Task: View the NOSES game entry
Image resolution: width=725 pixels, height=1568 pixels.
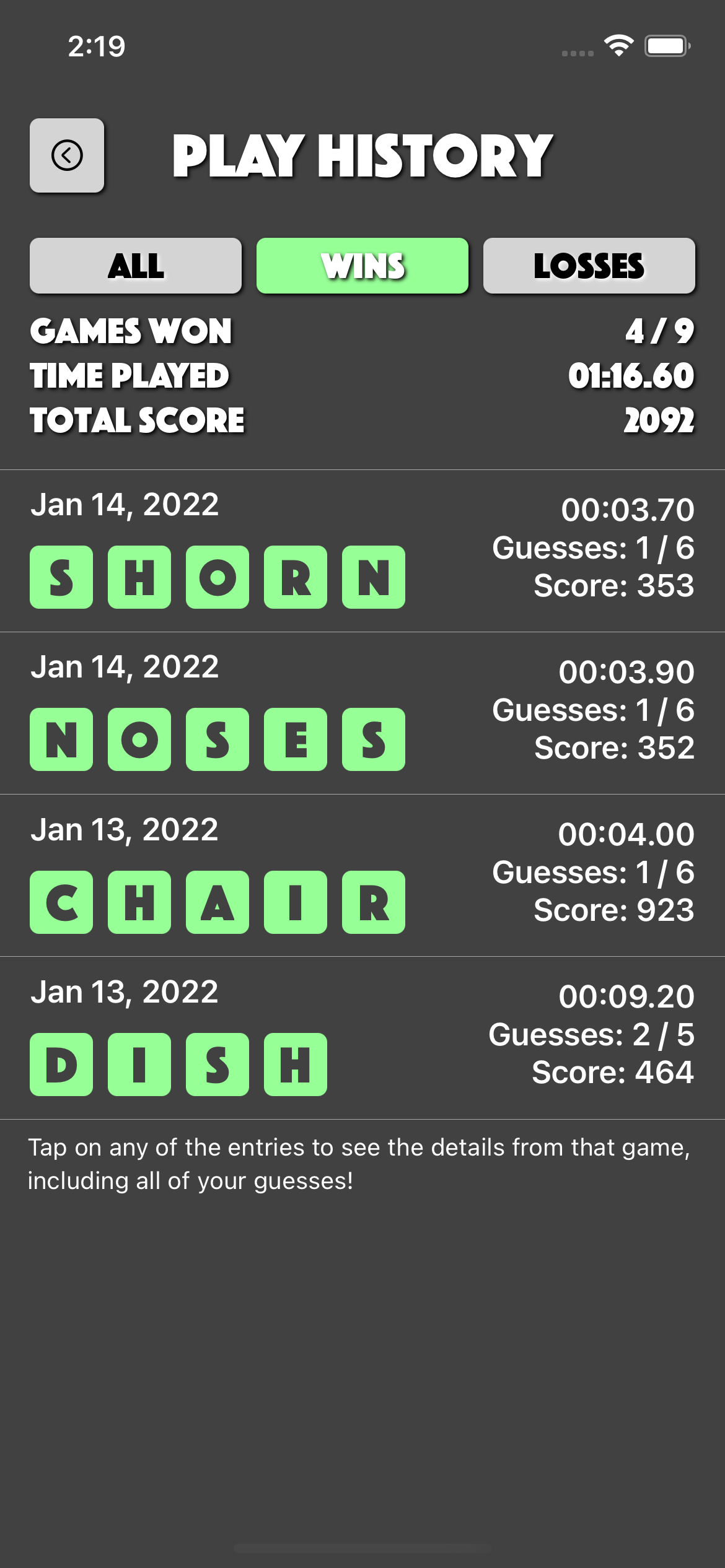Action: tap(362, 713)
